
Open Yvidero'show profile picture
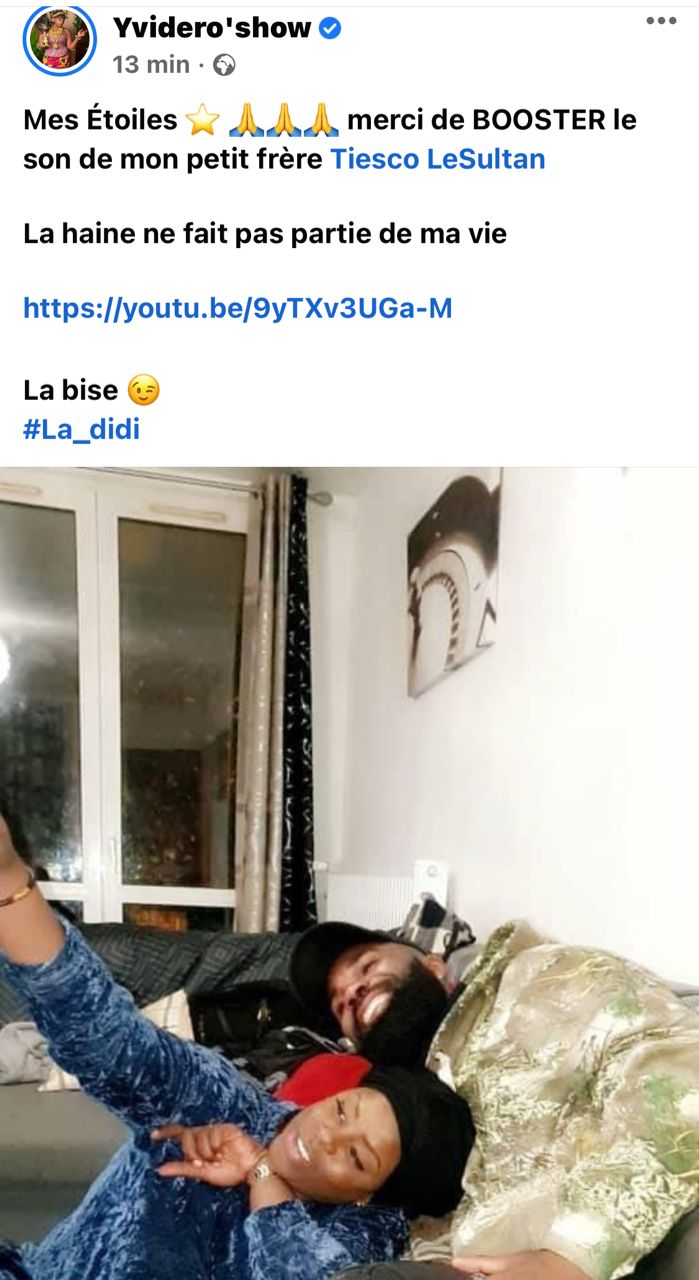tap(59, 40)
